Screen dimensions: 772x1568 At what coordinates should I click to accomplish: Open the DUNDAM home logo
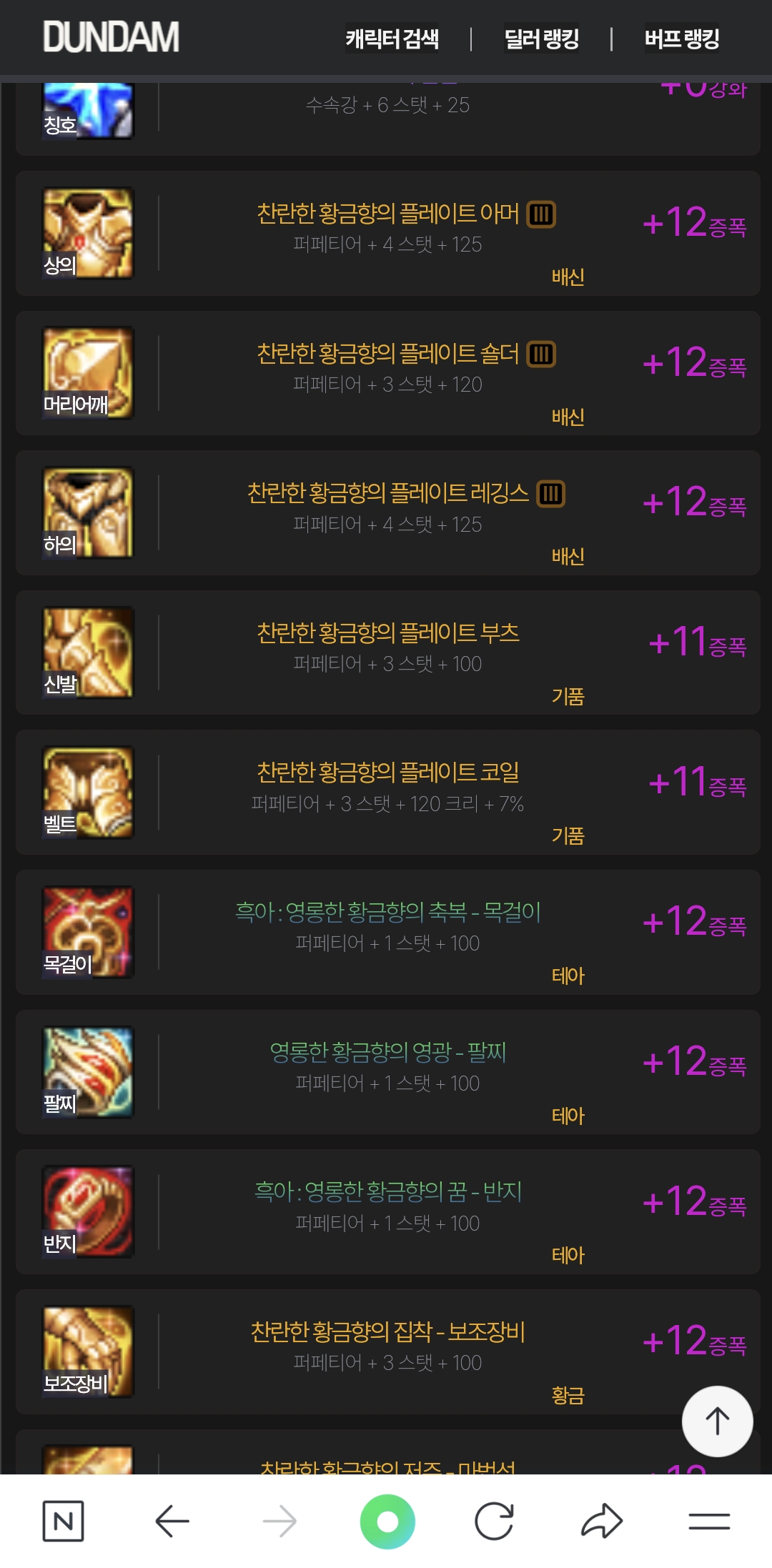(x=111, y=37)
